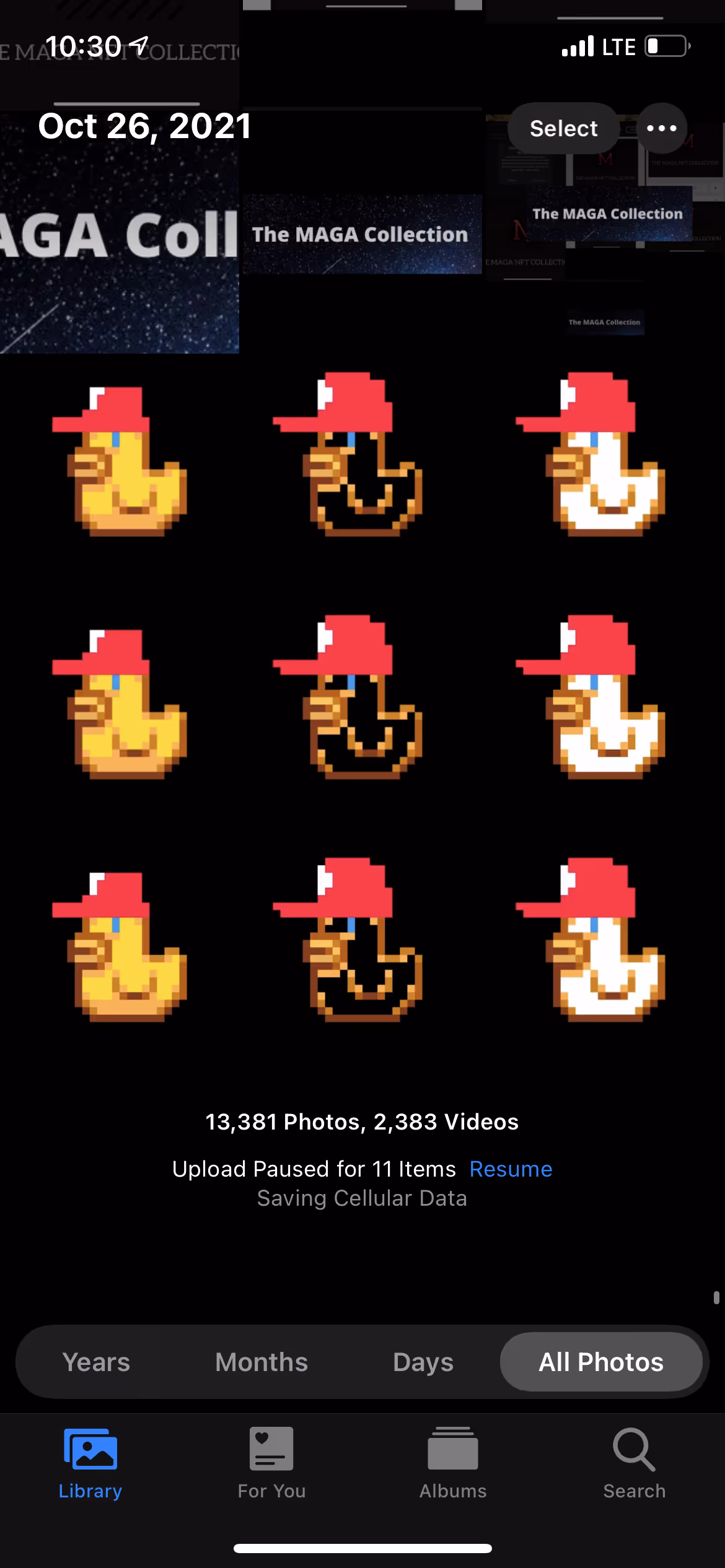Open the first white duck photo
The width and height of the screenshot is (725, 1568).
[604, 458]
